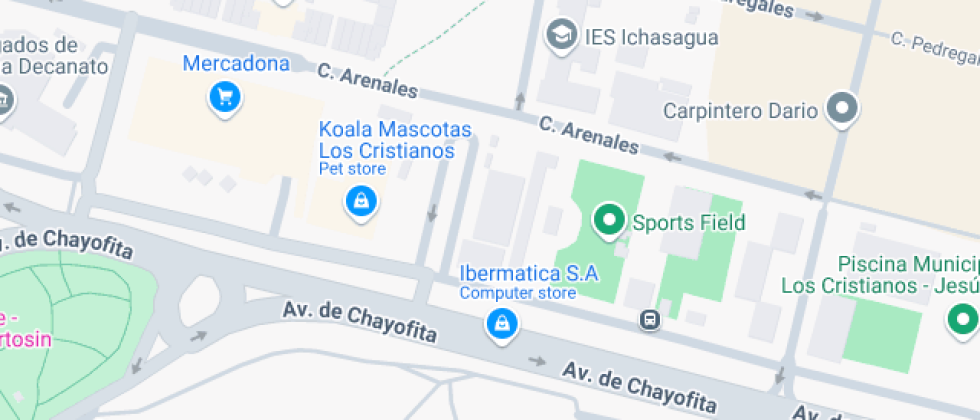Select the IES Ichasagua school pin
Screen dimensions: 980x420
(562, 36)
